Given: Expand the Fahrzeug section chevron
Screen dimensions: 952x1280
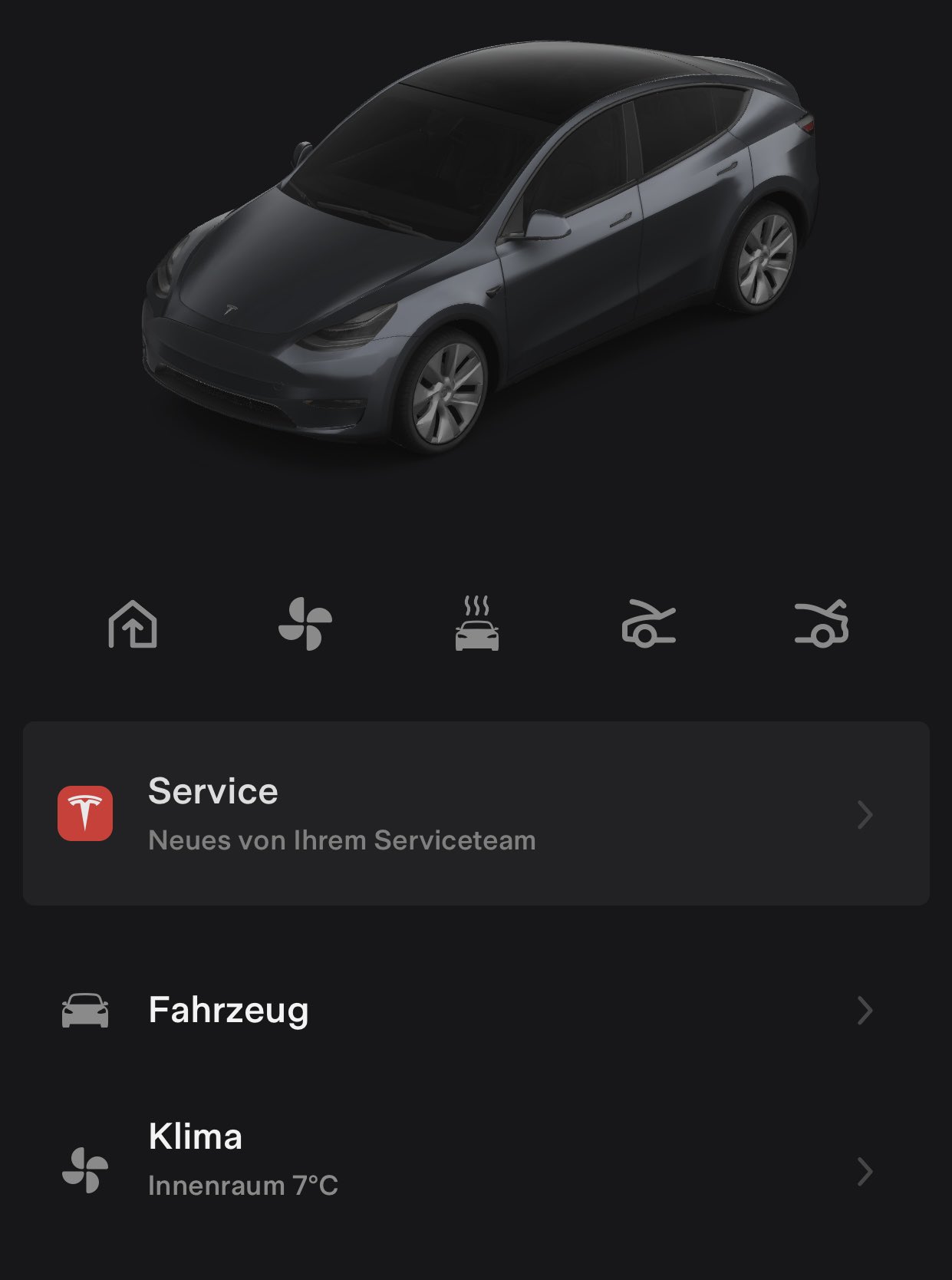Looking at the screenshot, I should (x=865, y=1011).
